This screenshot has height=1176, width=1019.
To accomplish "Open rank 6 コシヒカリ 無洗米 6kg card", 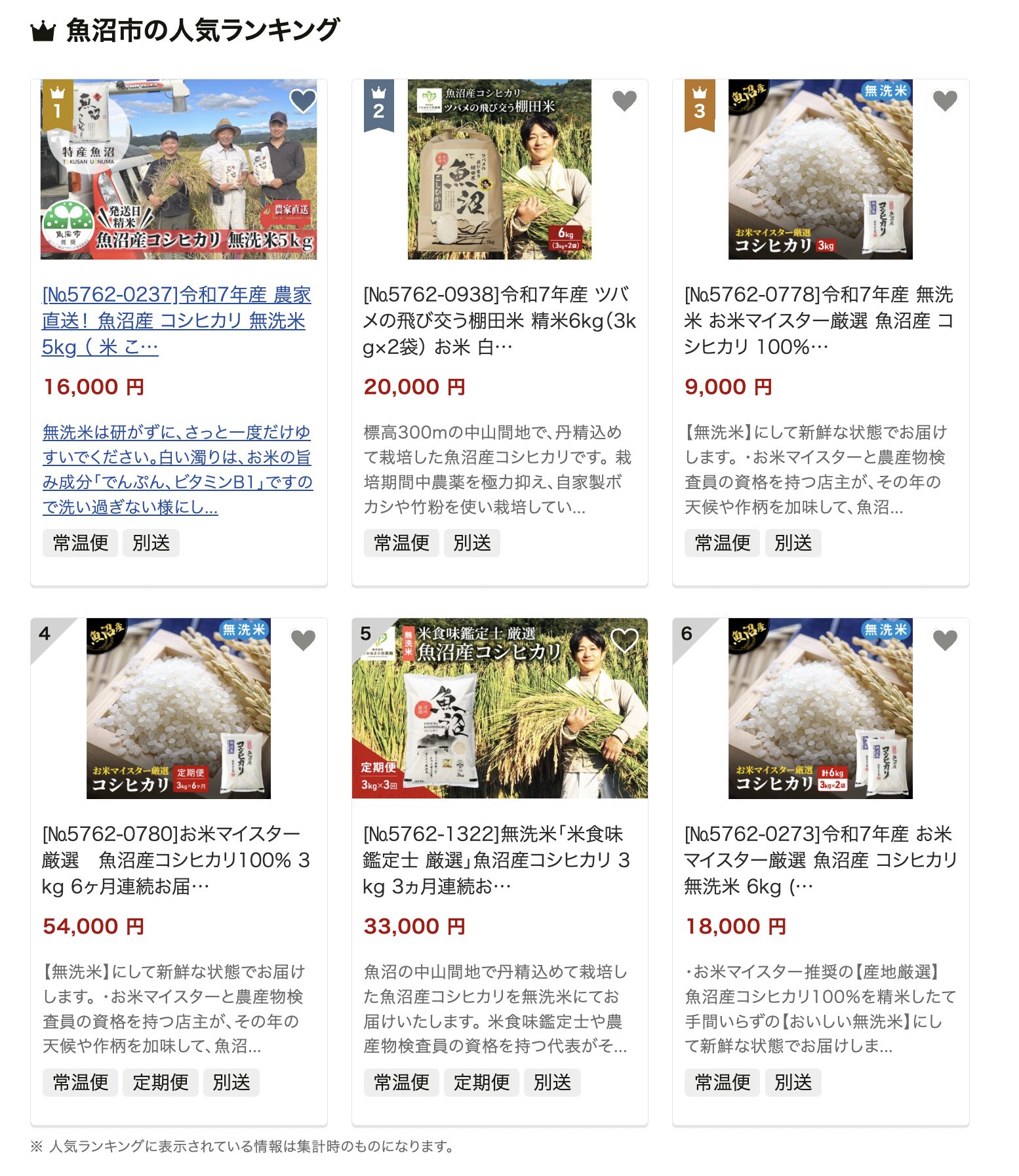I will click(820, 859).
